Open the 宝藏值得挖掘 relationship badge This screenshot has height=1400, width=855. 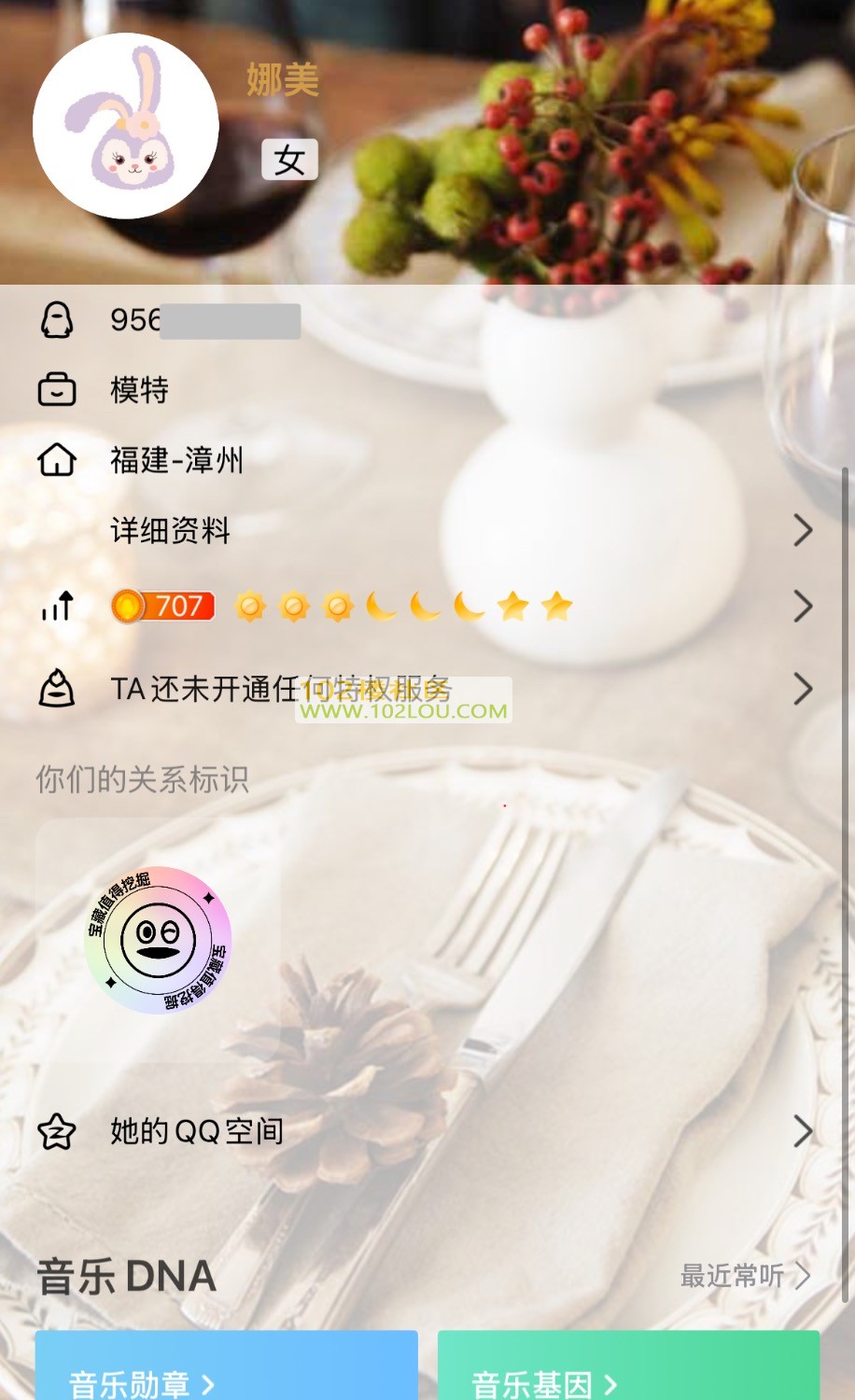[x=158, y=940]
